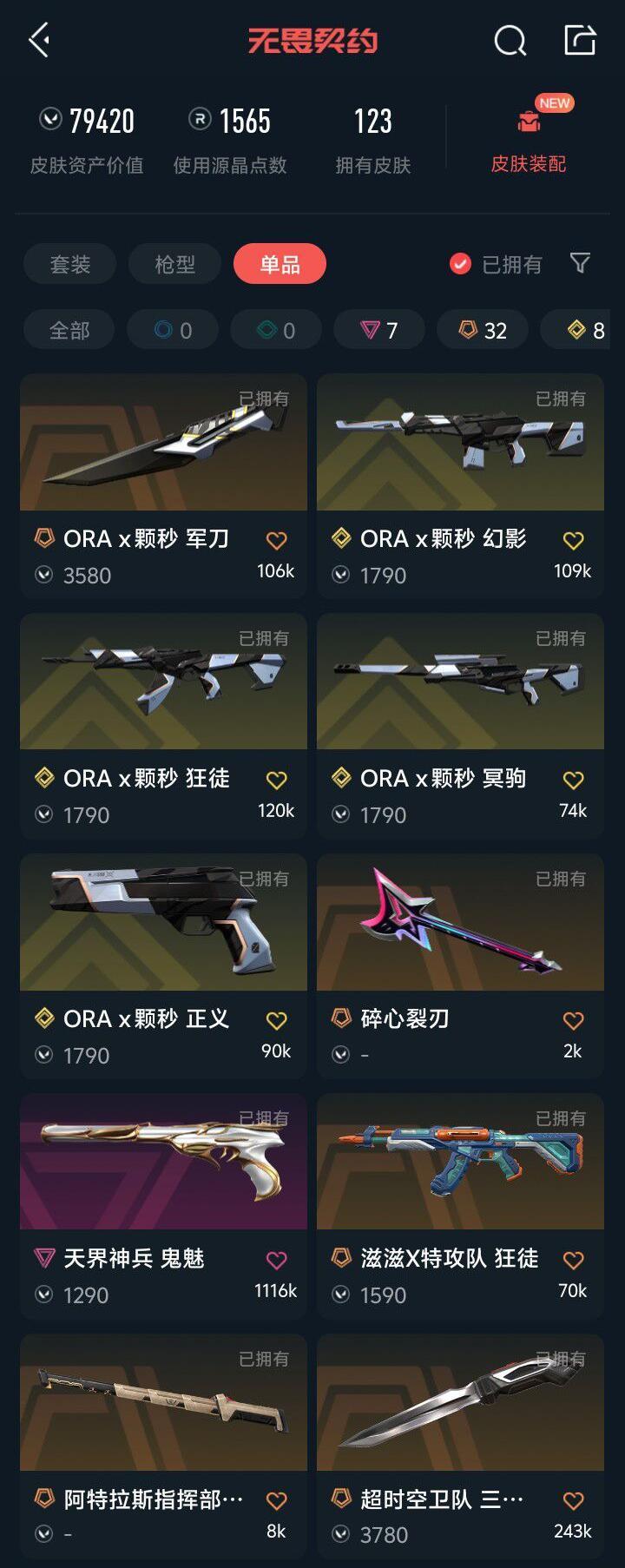Open the search icon in the header
Viewport: 625px width, 1568px height.
(x=510, y=40)
